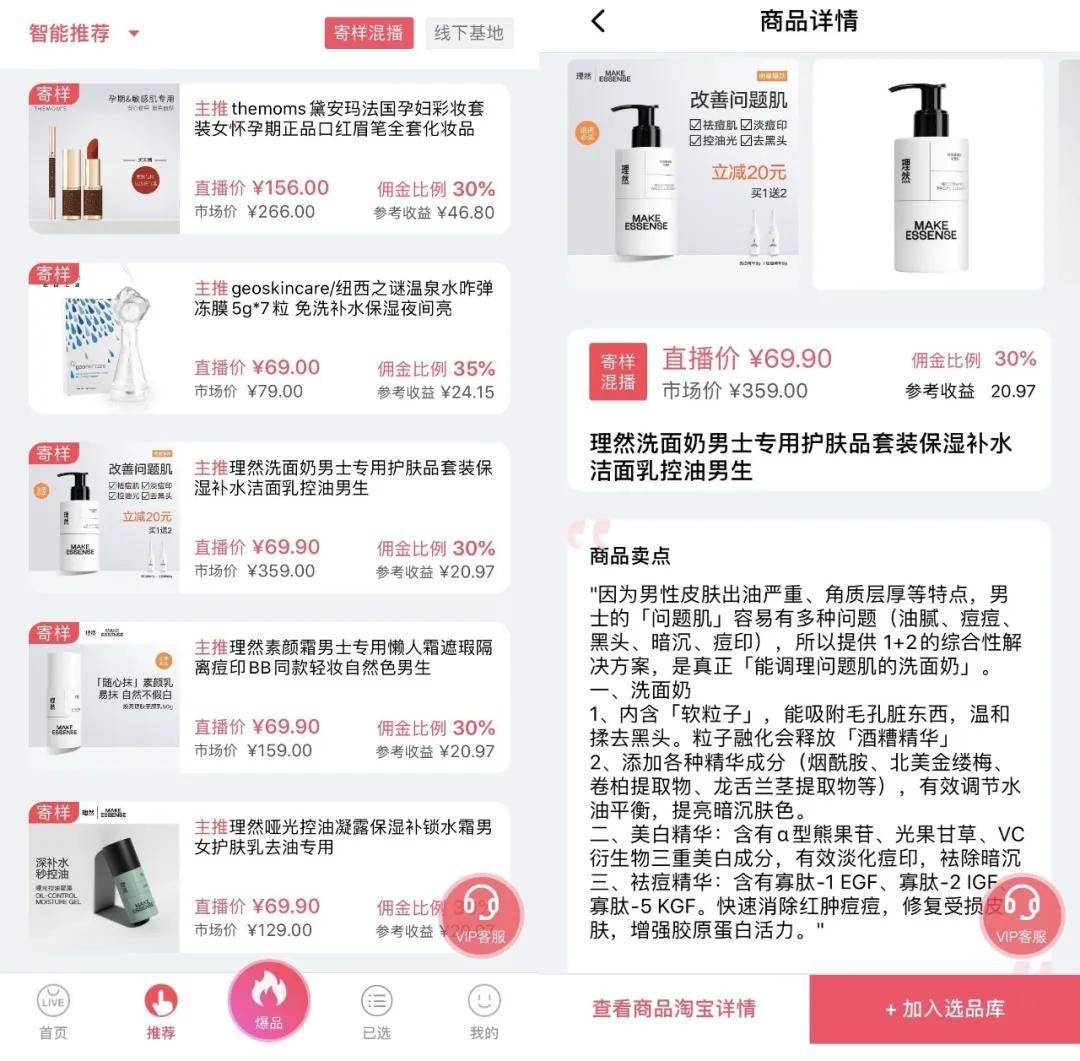Go to the 我的 profile tab
Screen dimensions: 1080x1061
click(484, 1011)
